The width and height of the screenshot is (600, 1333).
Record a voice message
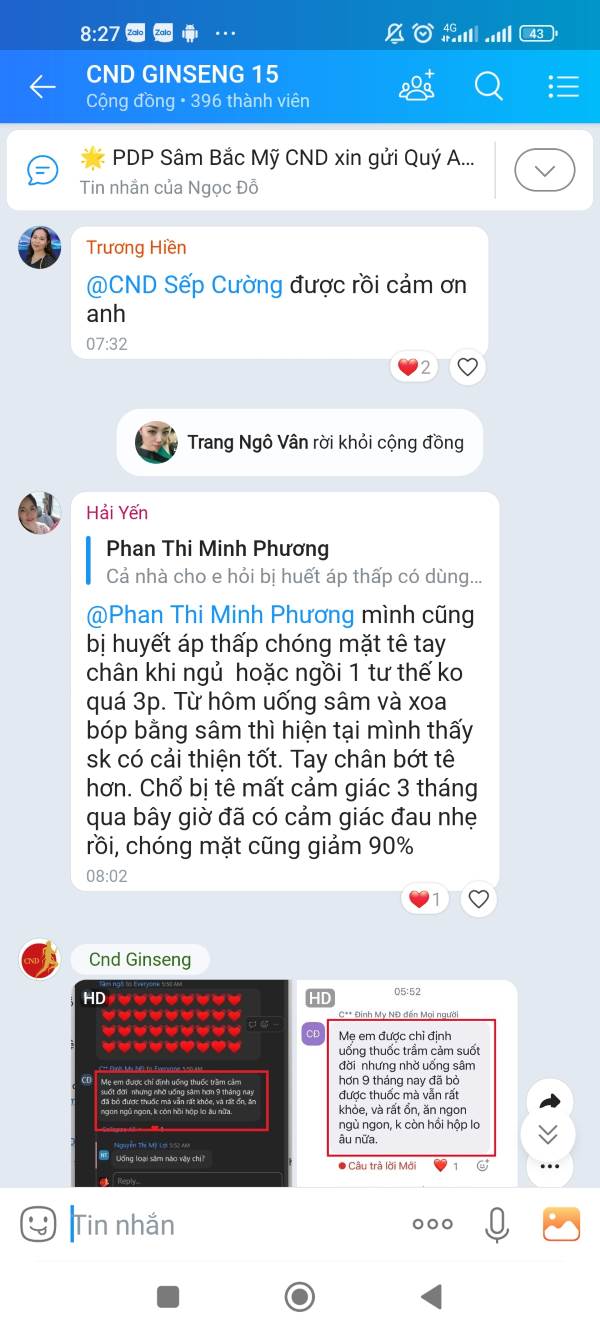point(496,1224)
